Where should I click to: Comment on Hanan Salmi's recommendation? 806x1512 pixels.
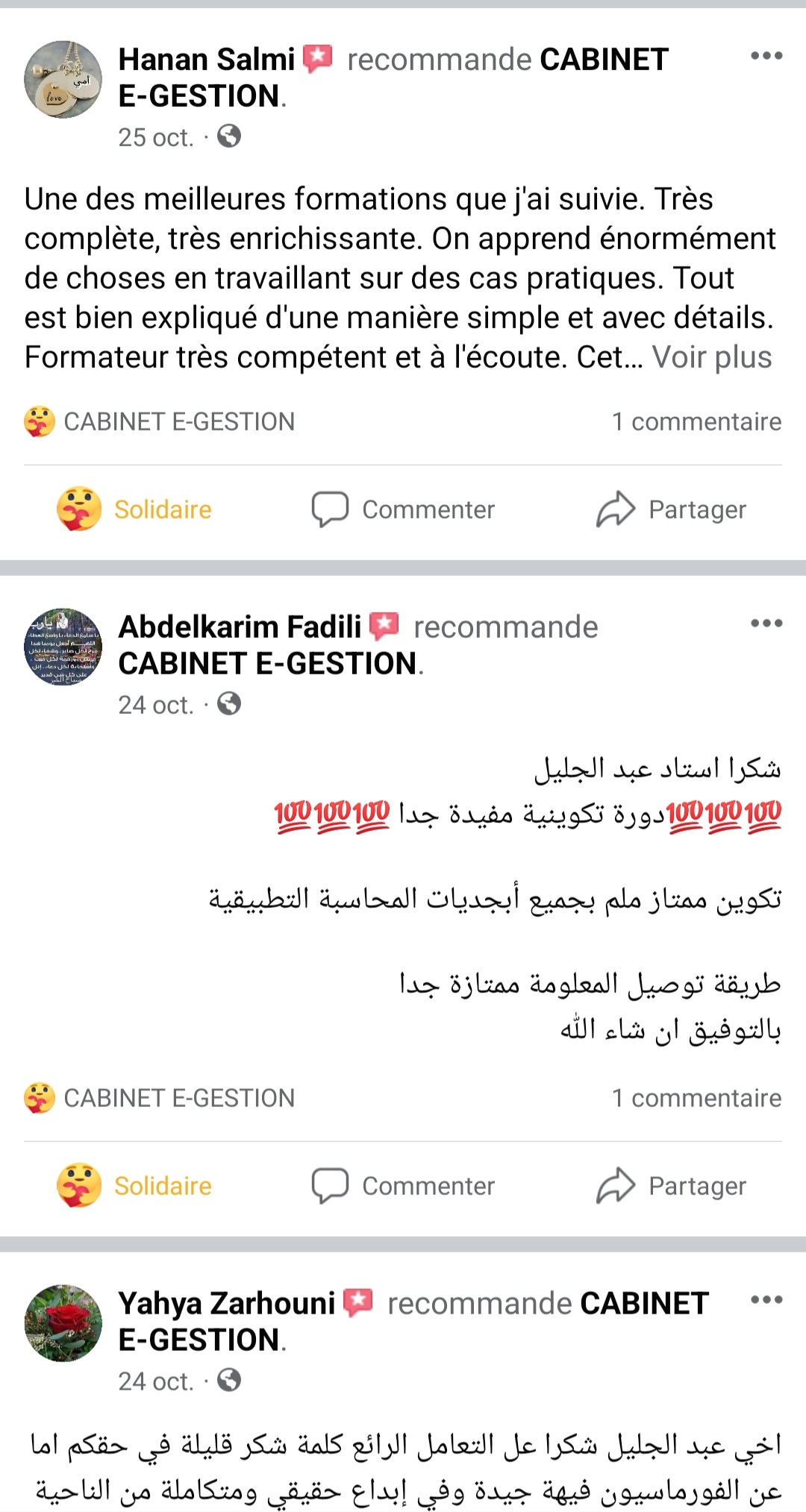403,509
